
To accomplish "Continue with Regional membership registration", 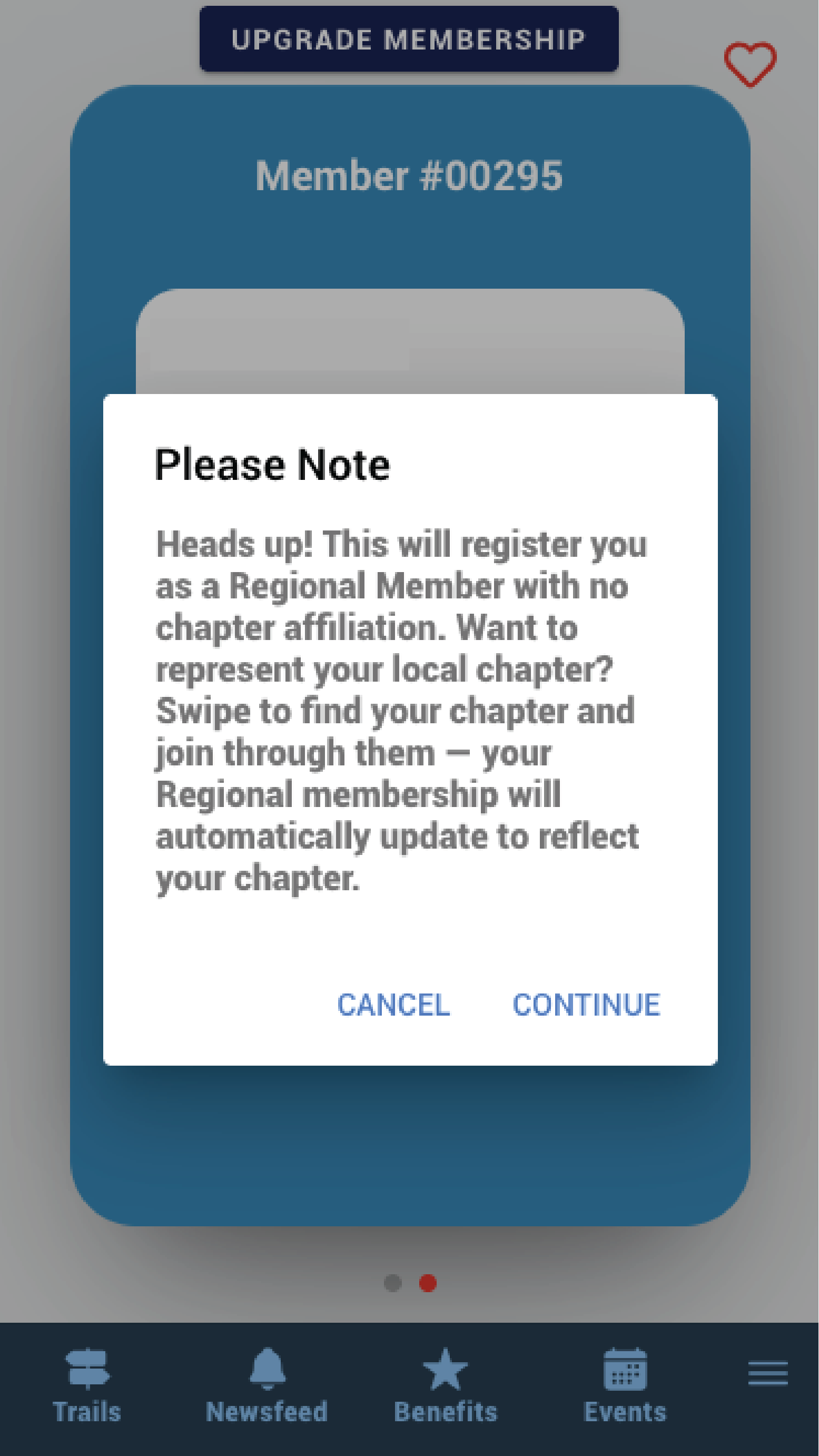I will tap(586, 1005).
